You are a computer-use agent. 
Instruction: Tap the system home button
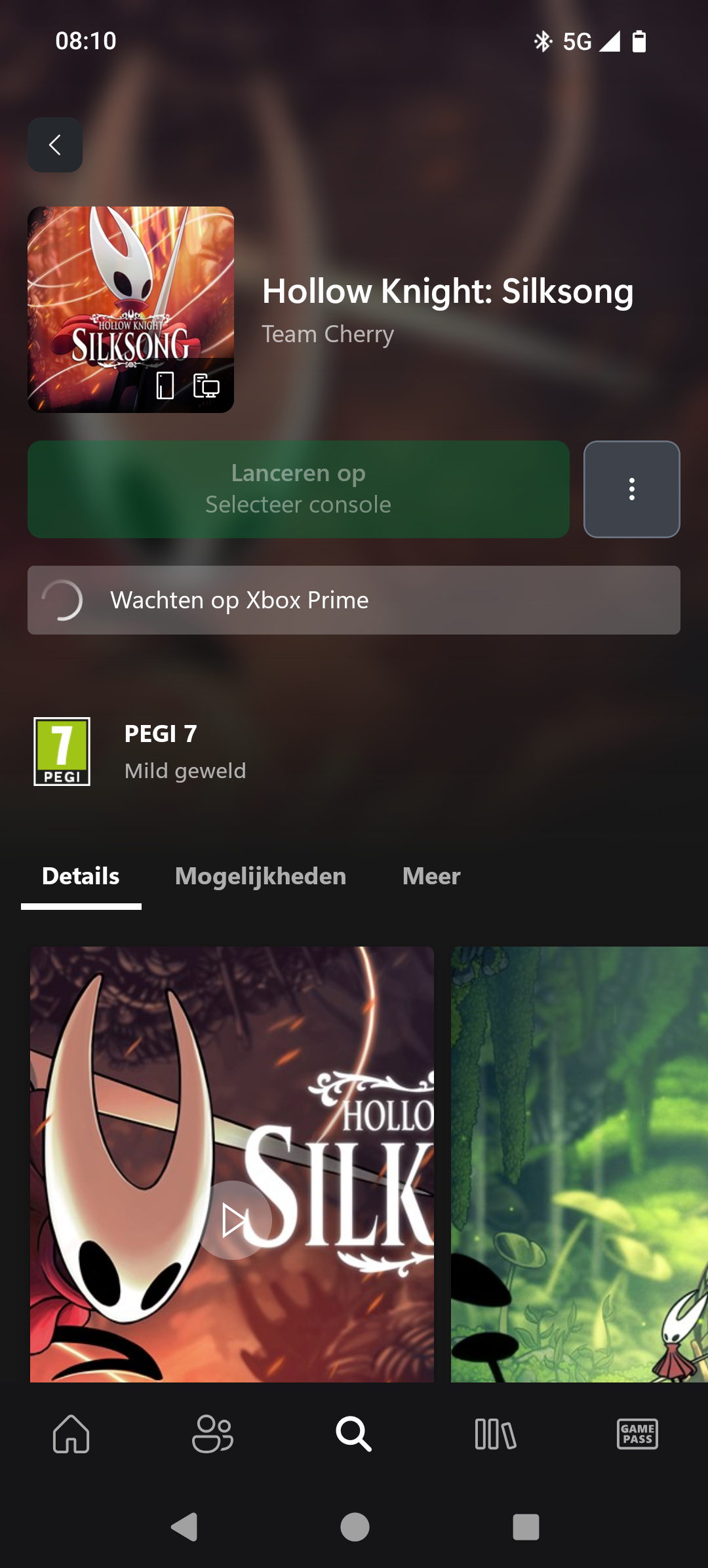pos(355,1527)
